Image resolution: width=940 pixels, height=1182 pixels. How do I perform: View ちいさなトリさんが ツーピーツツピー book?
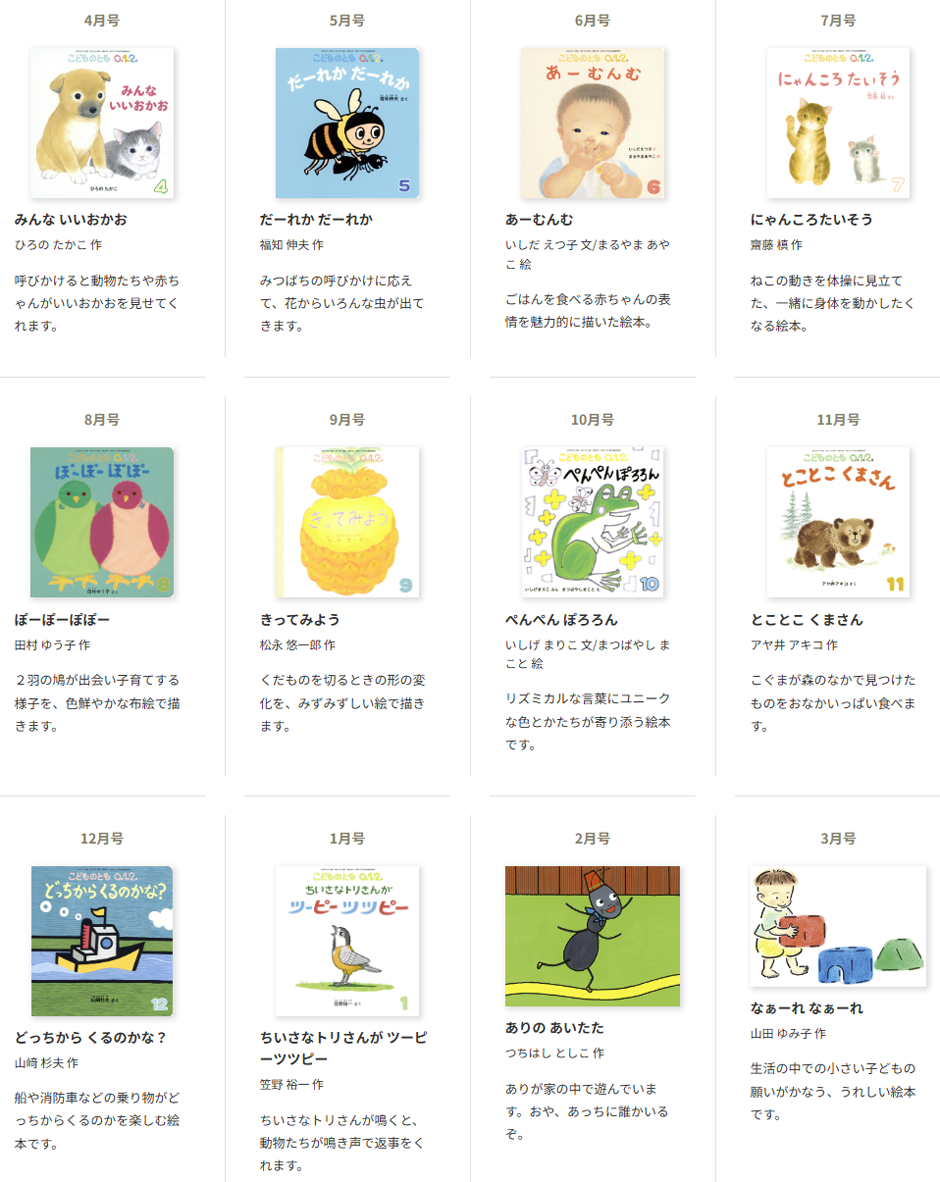[347, 941]
